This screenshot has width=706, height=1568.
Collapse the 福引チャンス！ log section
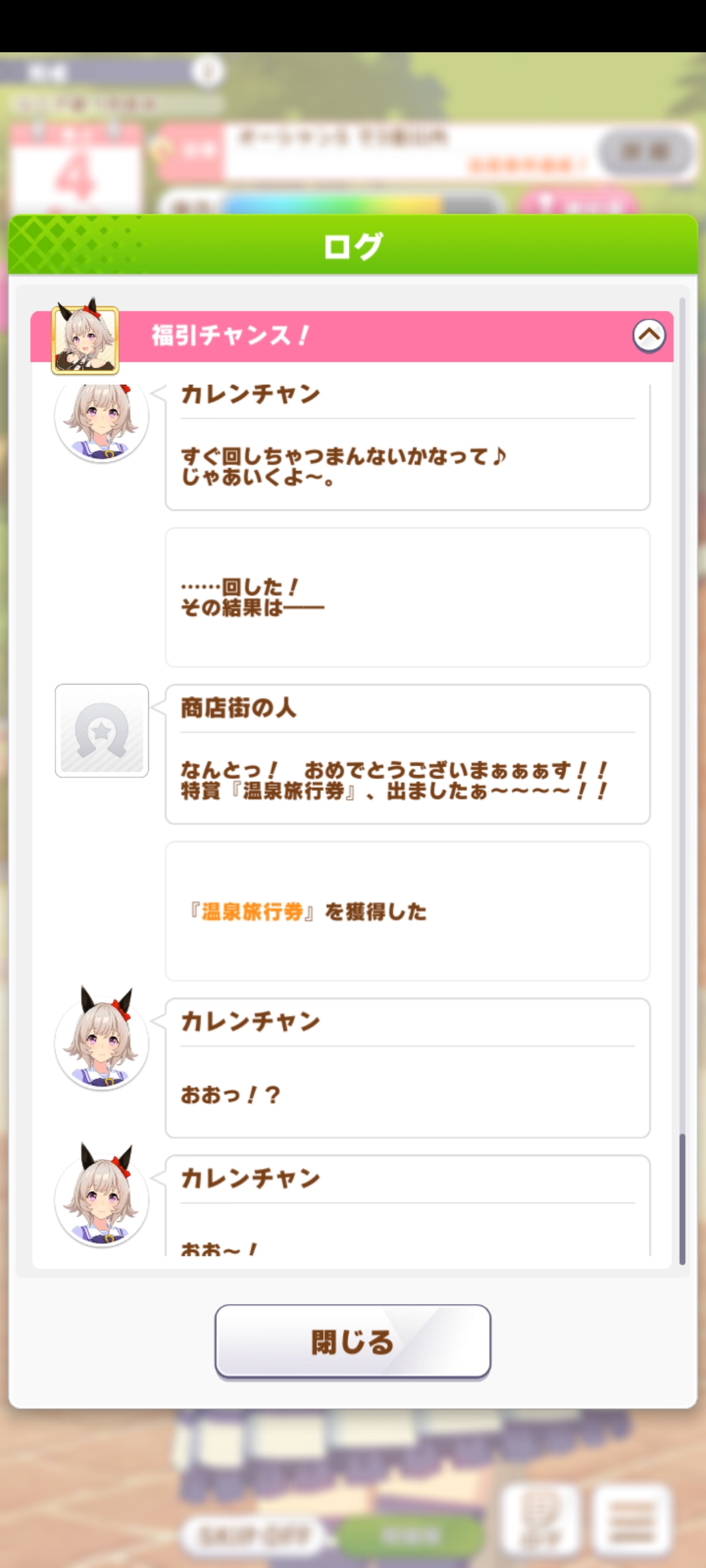pos(648,336)
